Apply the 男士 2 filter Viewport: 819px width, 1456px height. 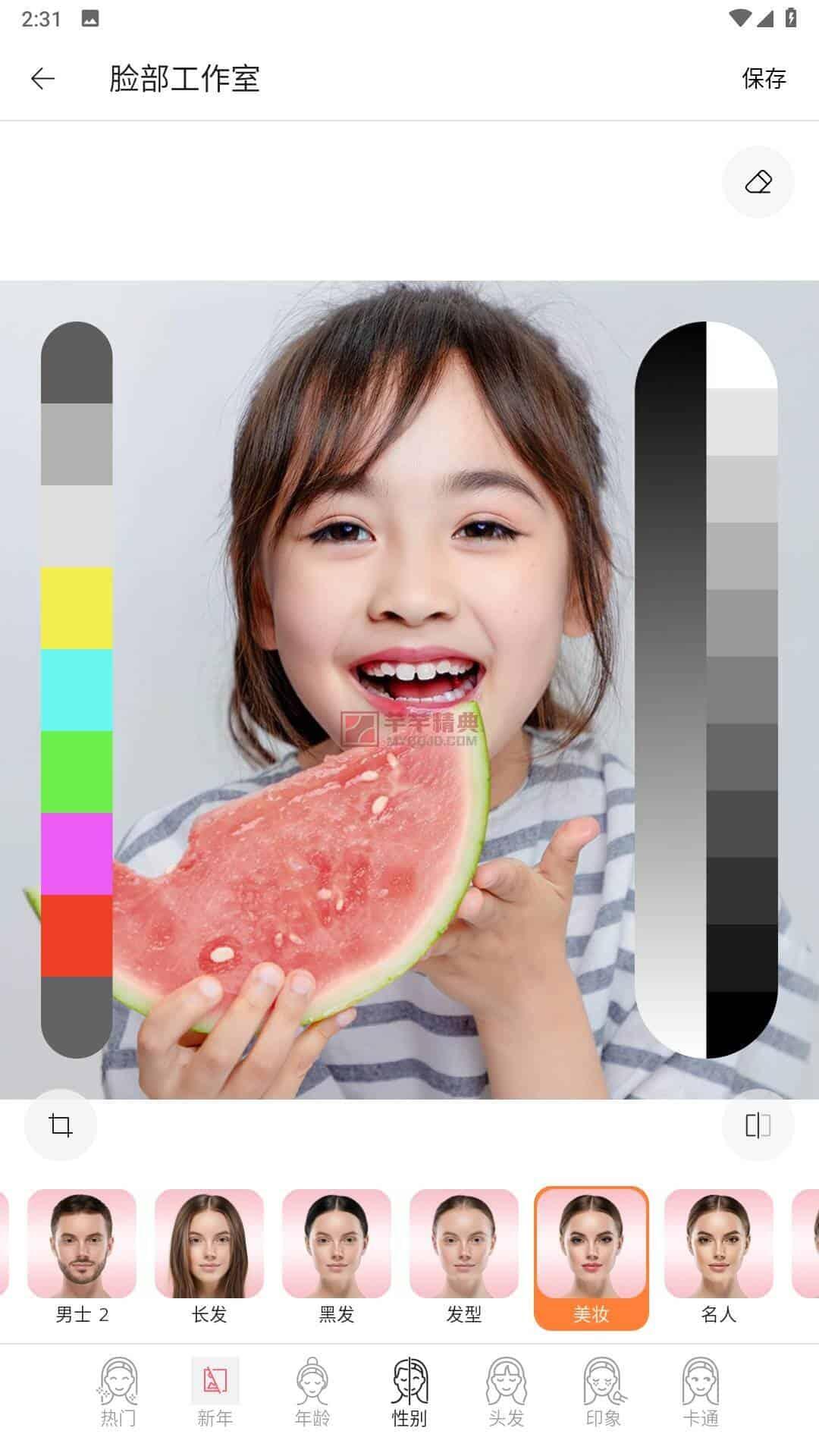[82, 1257]
